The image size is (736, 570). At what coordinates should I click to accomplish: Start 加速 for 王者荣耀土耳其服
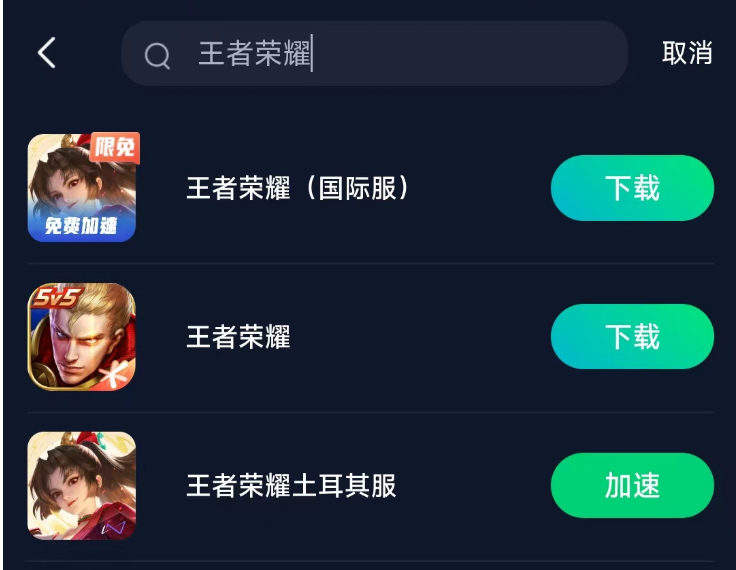pos(632,486)
